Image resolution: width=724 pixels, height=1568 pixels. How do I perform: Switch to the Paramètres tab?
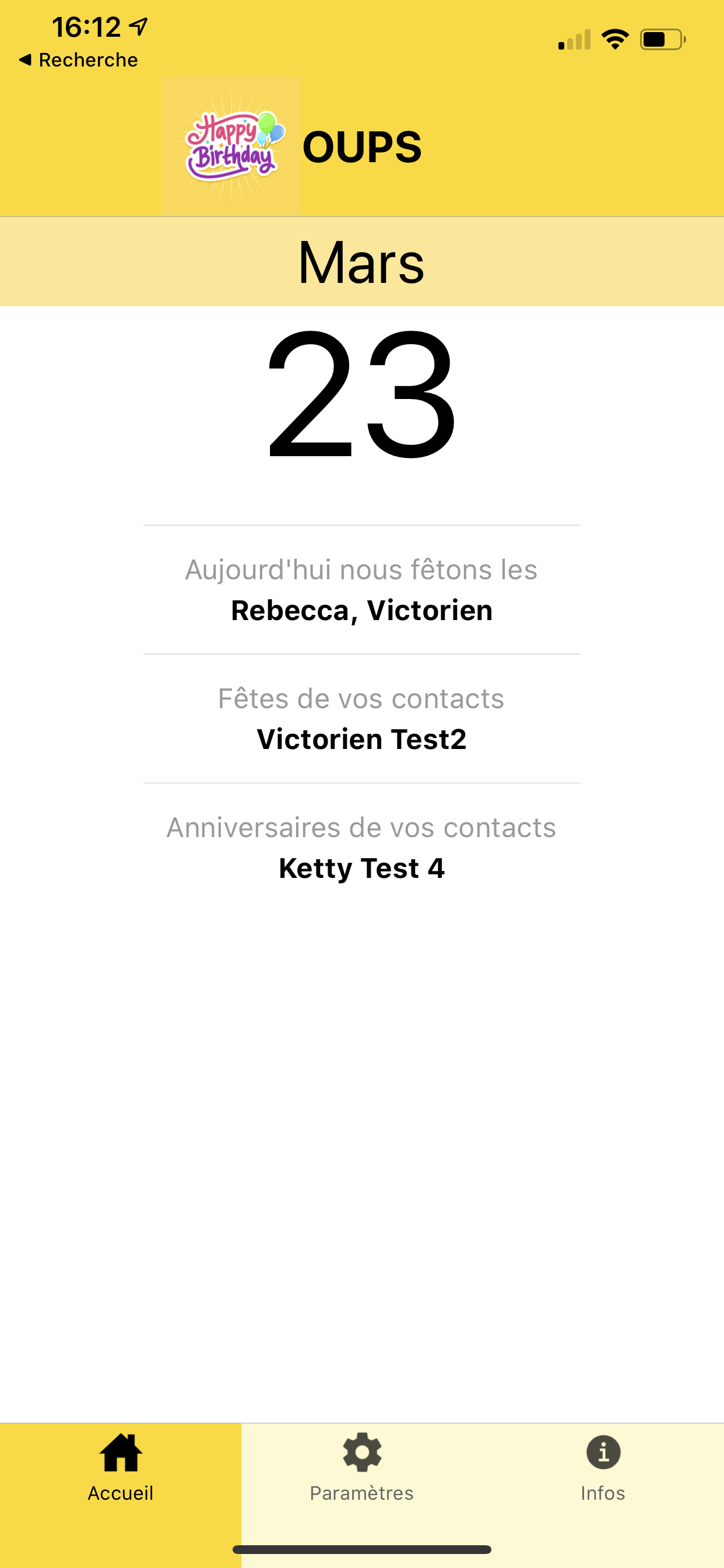[x=361, y=1468]
